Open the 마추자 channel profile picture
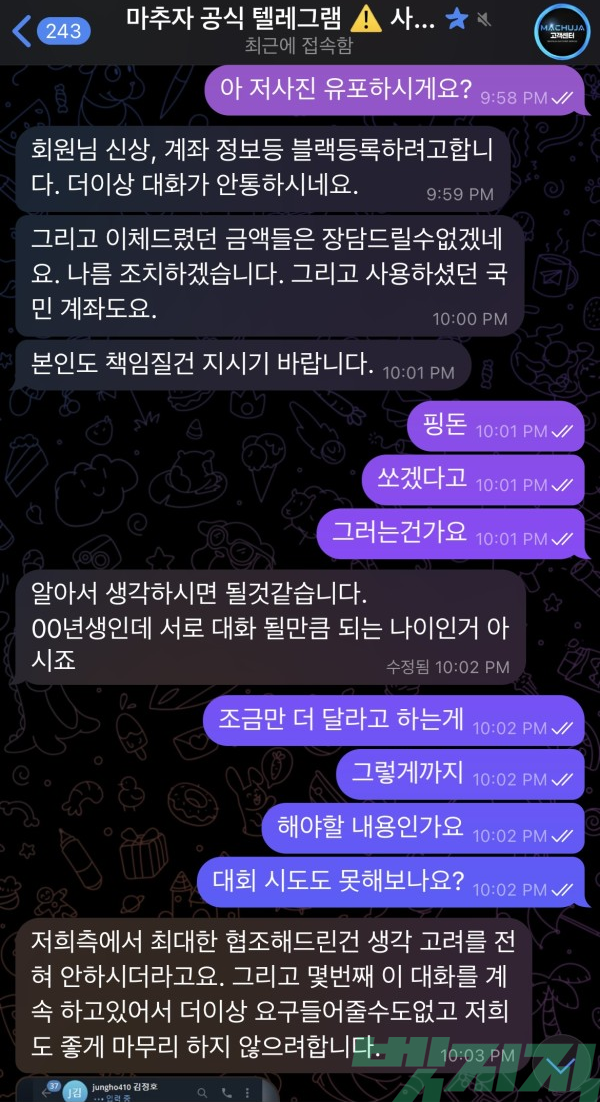 [562, 31]
